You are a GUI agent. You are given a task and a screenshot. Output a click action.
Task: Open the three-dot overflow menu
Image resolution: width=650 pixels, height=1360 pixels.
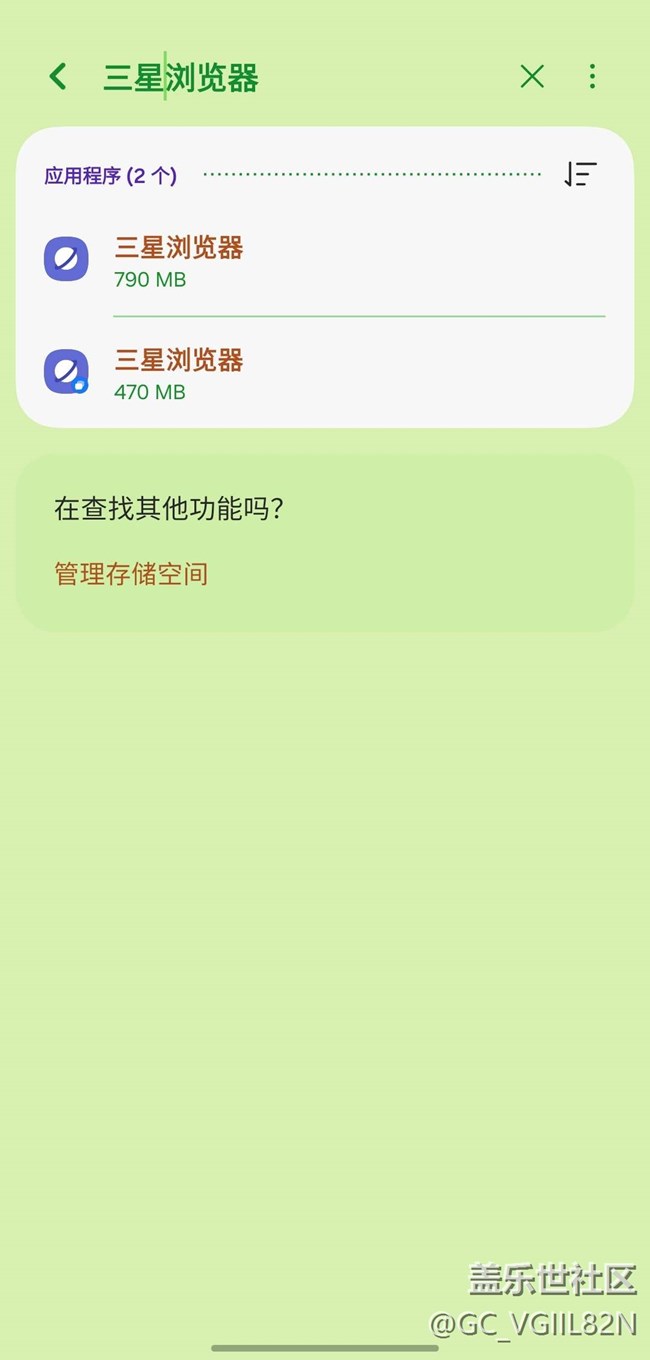coord(592,77)
